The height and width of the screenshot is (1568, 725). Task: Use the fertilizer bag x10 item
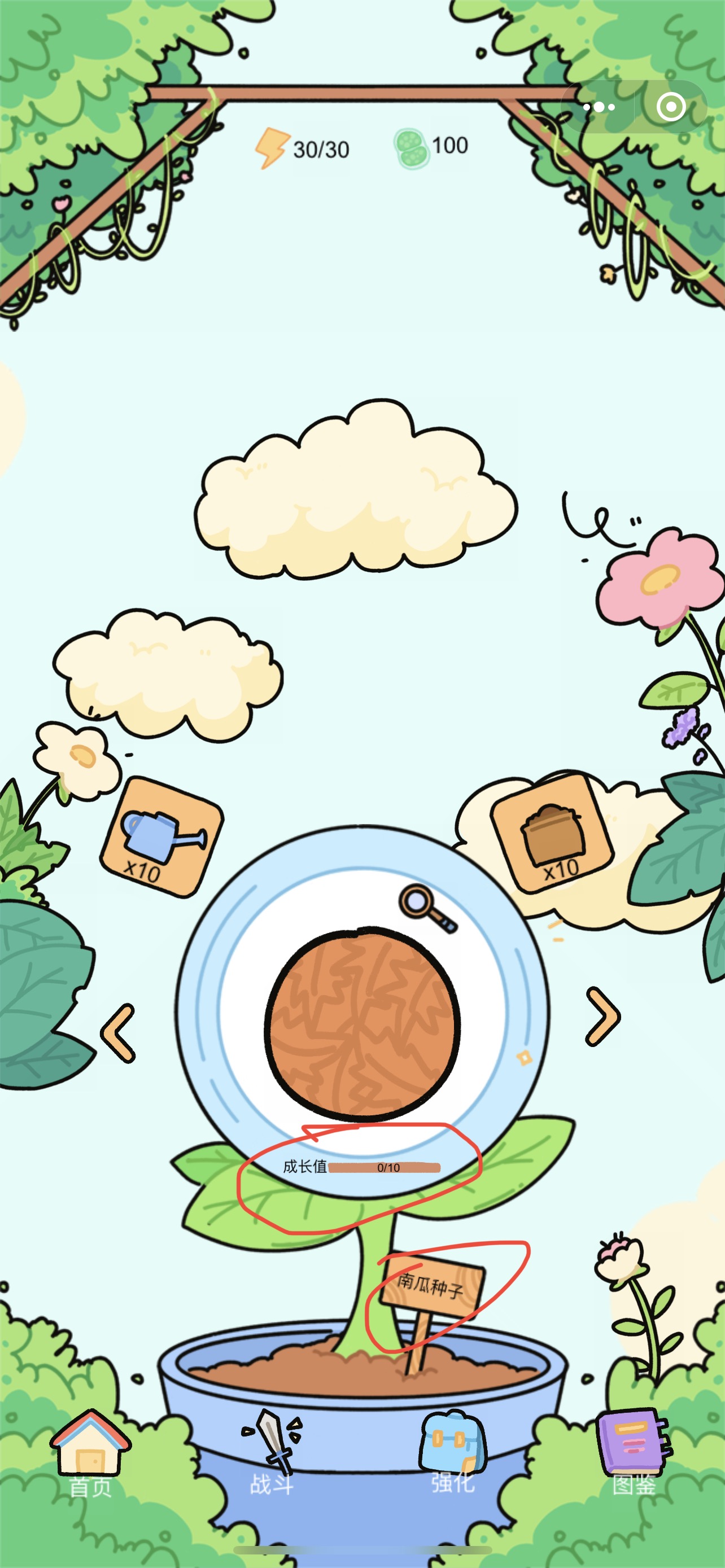(x=552, y=833)
